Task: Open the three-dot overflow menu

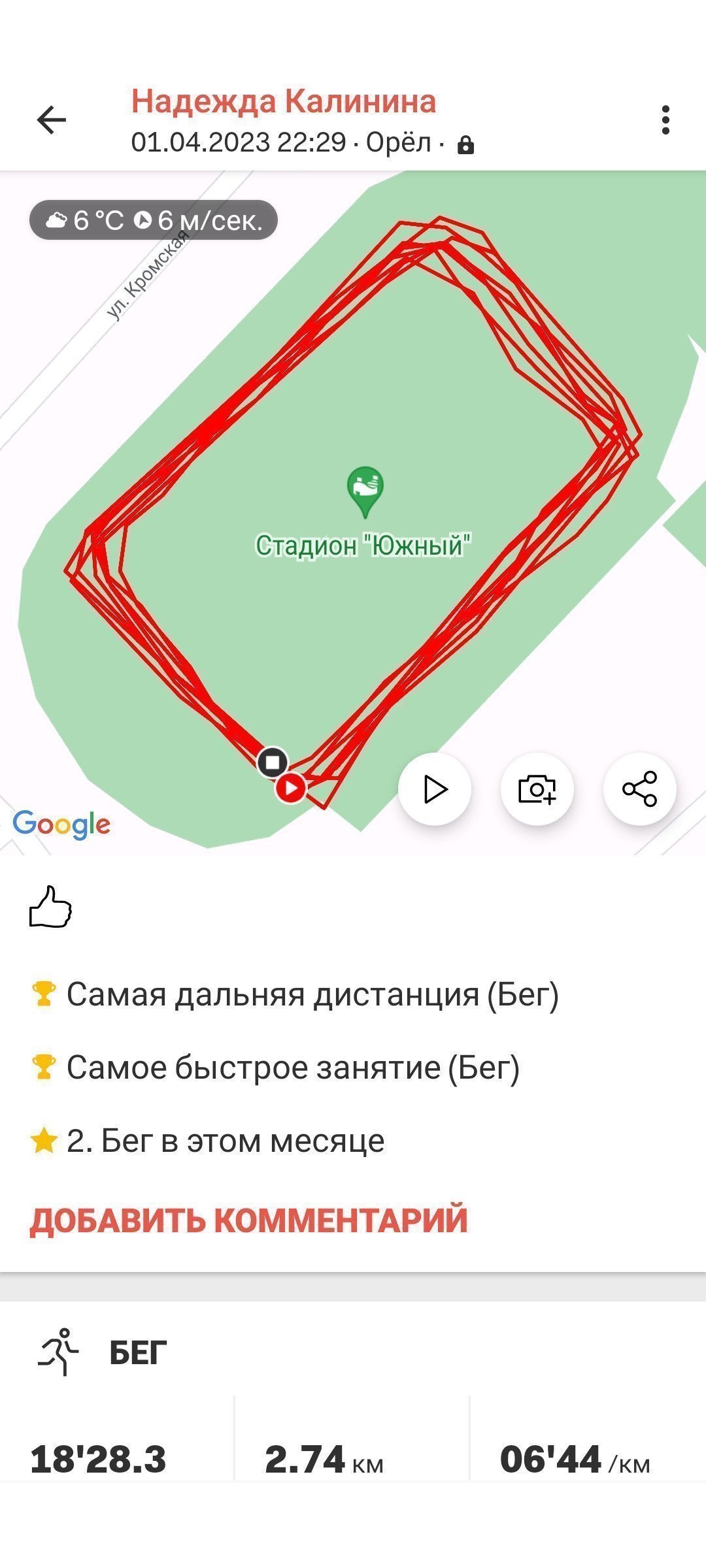Action: coord(665,120)
